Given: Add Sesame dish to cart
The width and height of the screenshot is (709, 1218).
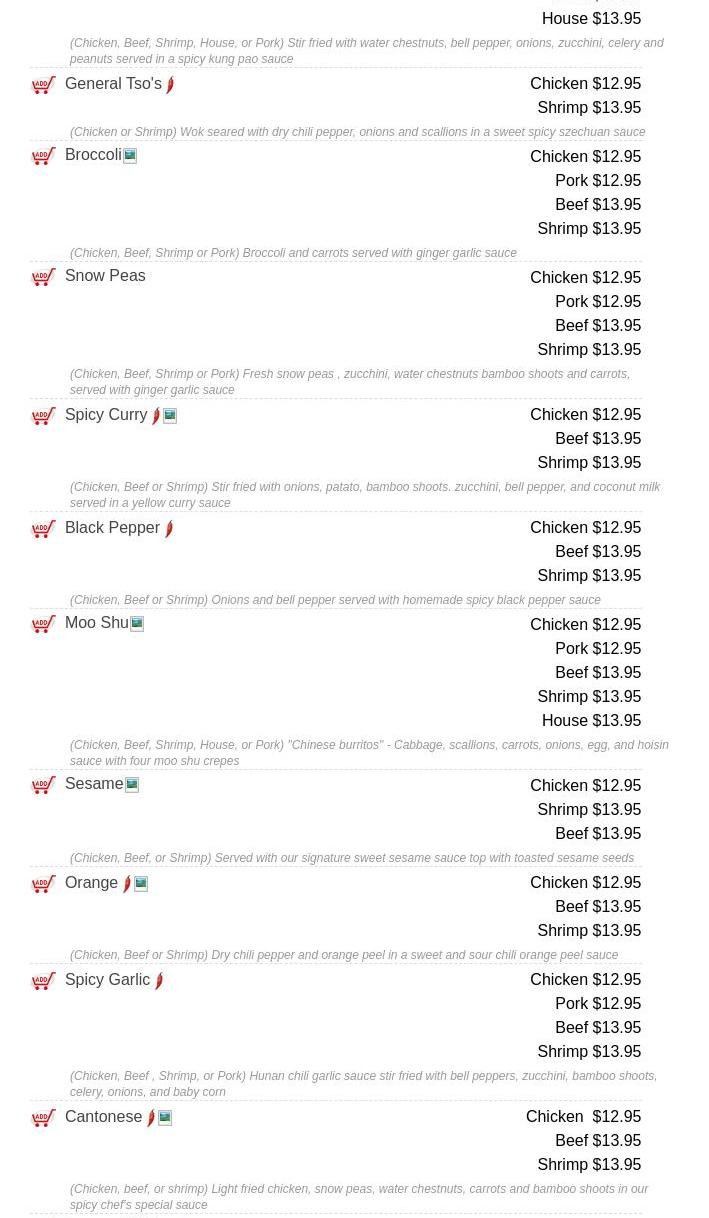Looking at the screenshot, I should point(44,786).
